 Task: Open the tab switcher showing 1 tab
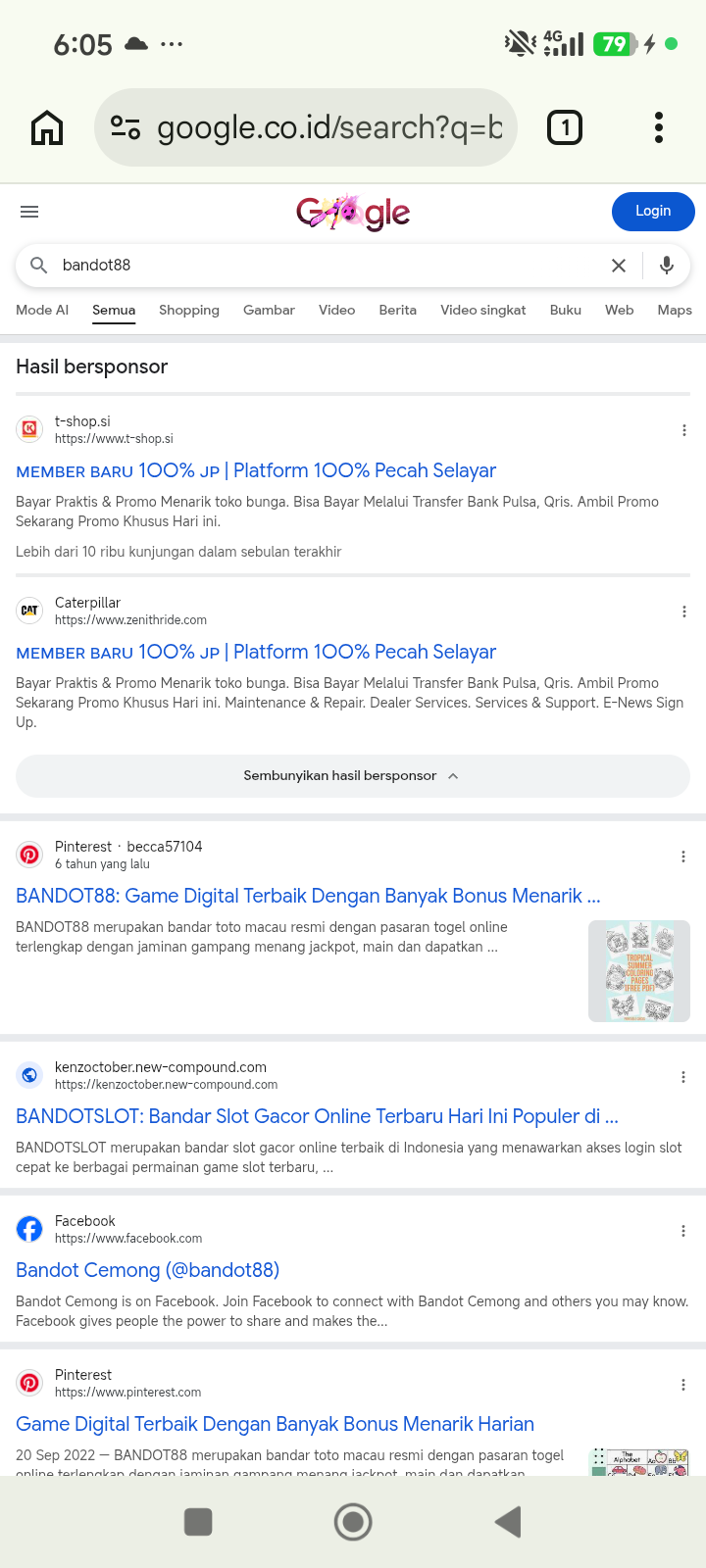click(x=565, y=127)
